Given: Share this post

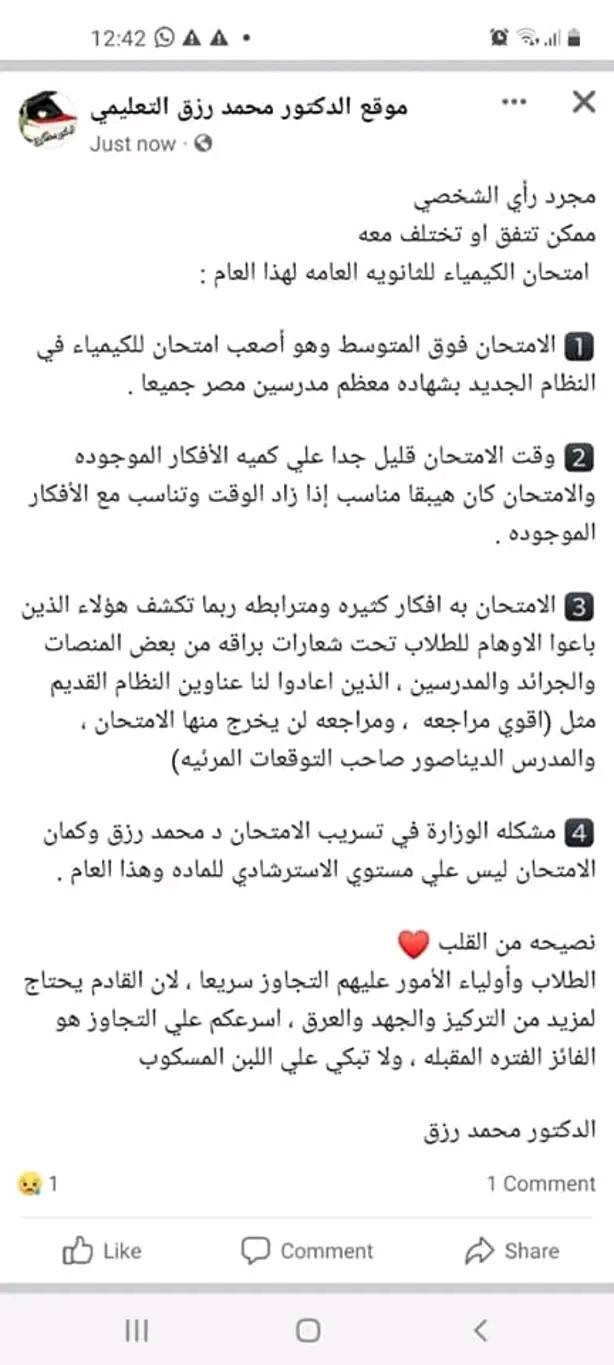Looking at the screenshot, I should [512, 1250].
